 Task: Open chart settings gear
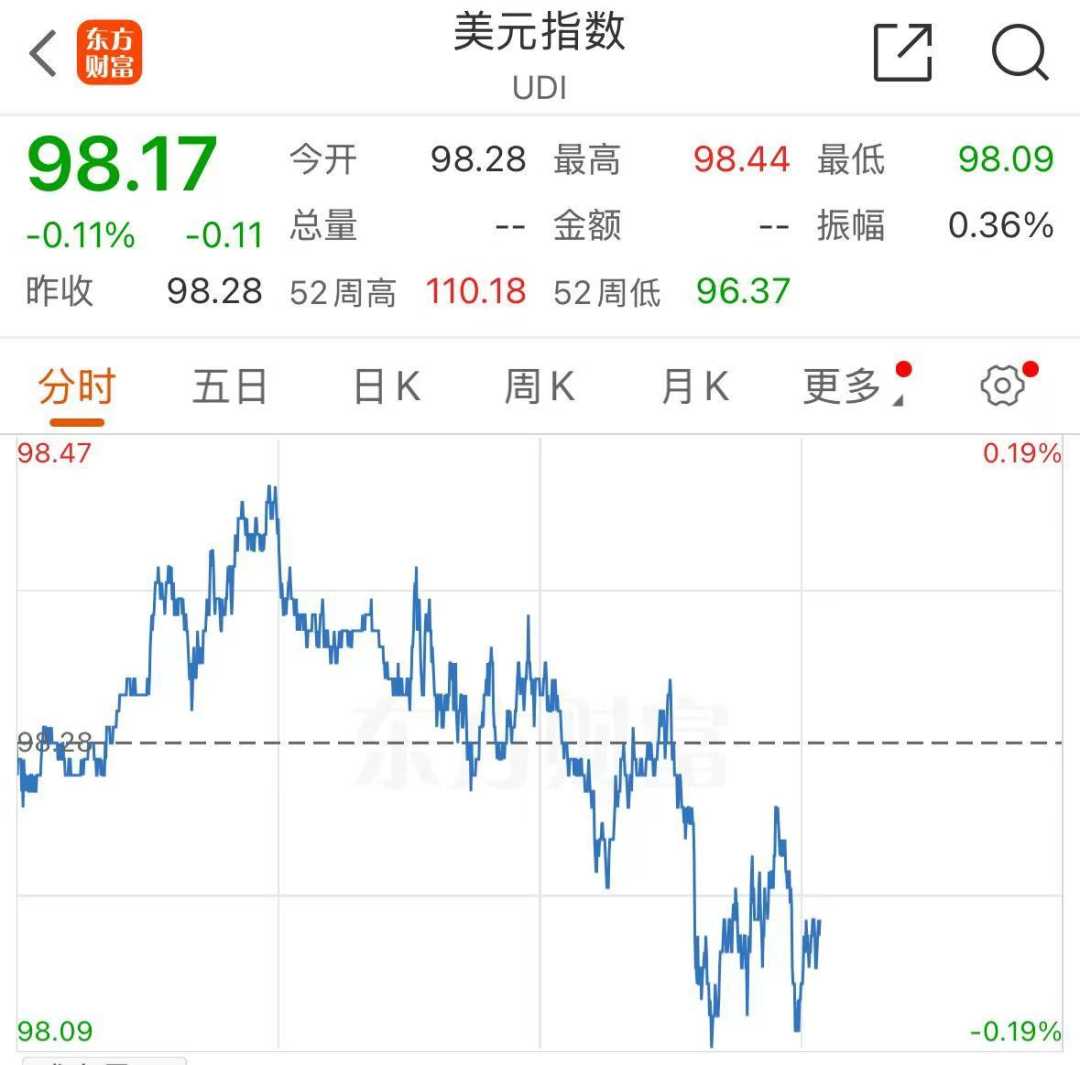[1002, 386]
